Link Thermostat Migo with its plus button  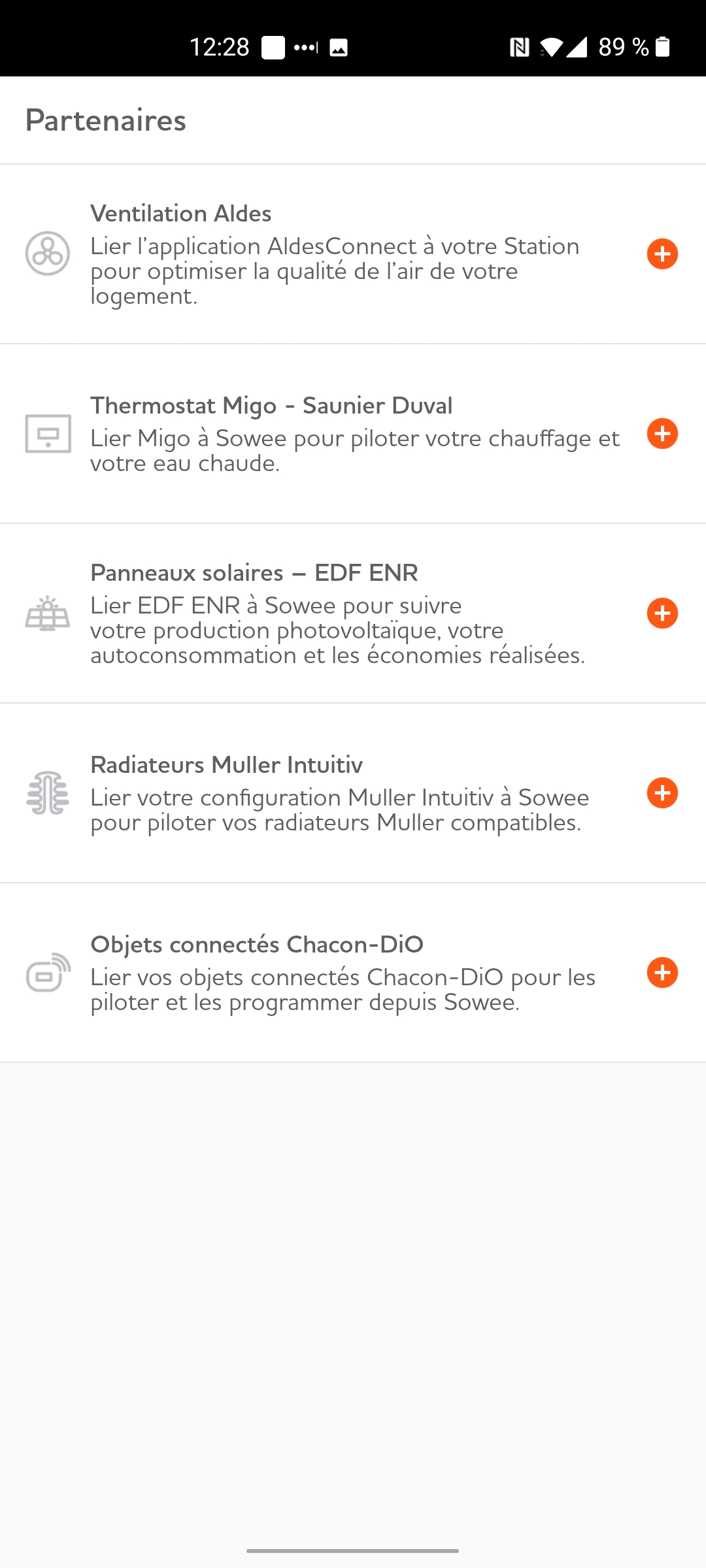click(662, 433)
